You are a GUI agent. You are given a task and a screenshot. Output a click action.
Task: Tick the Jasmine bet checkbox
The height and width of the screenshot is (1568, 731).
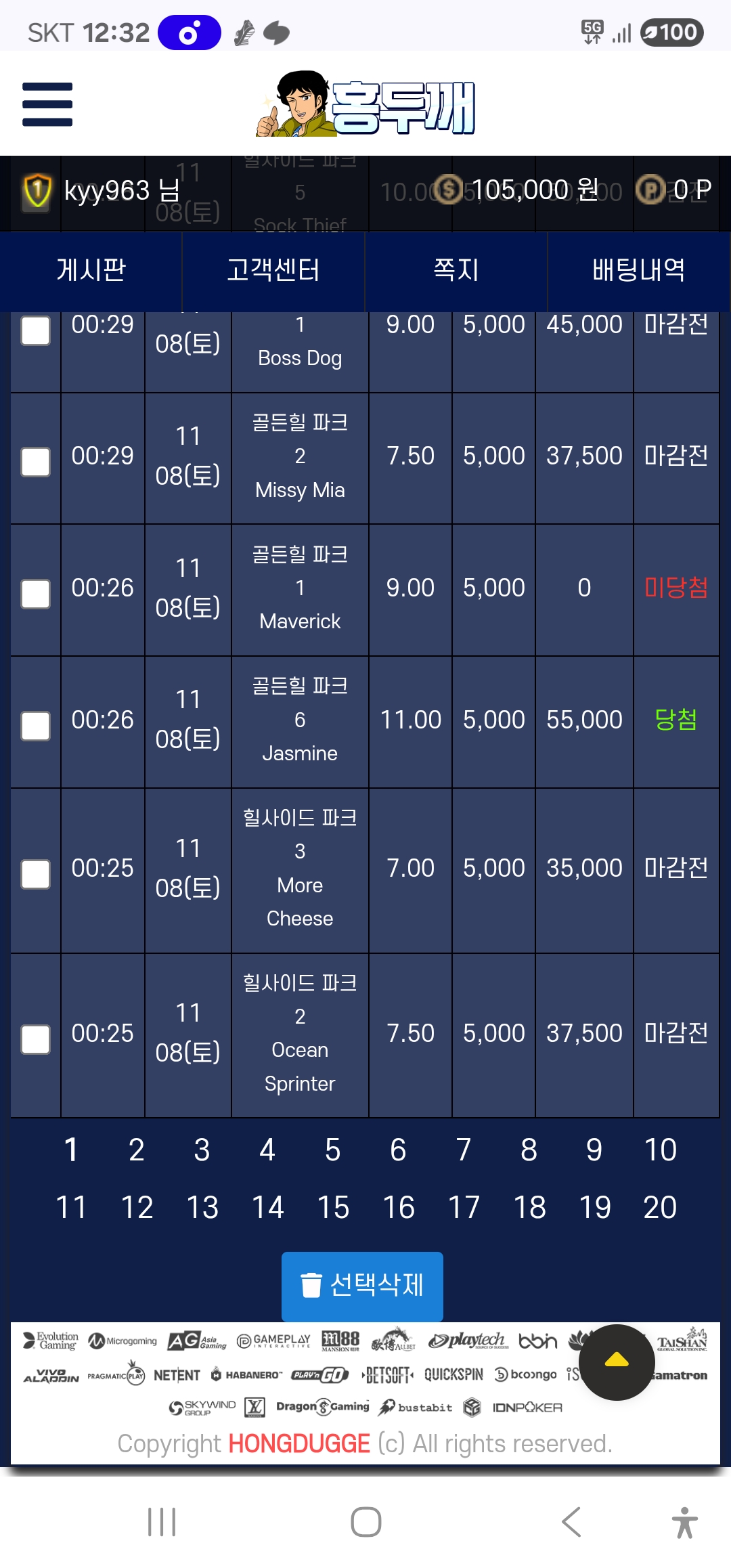(36, 726)
